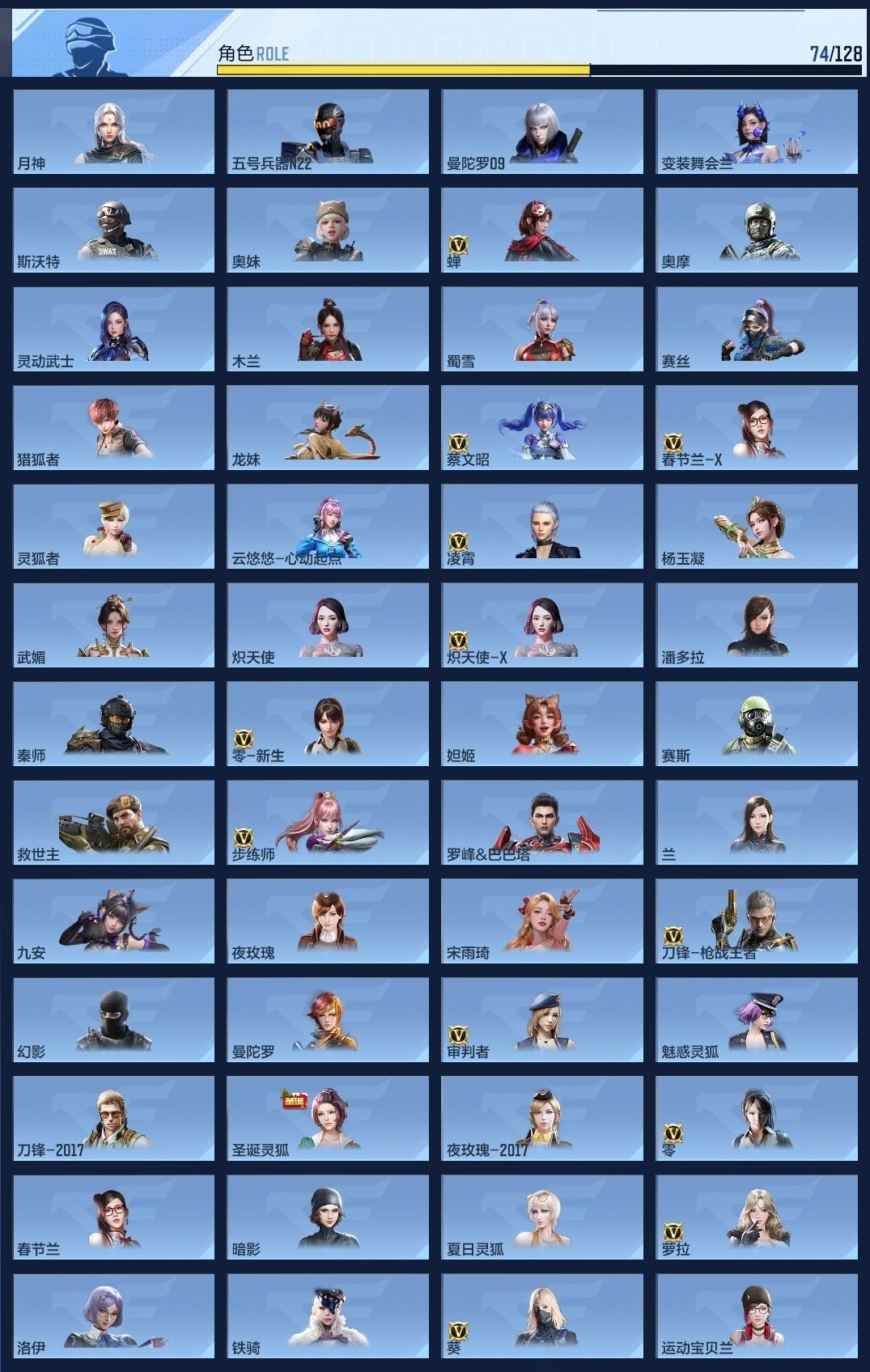Select the 魅惑灵狐 character
Viewport: 870px width, 1372px height.
coord(757,1019)
